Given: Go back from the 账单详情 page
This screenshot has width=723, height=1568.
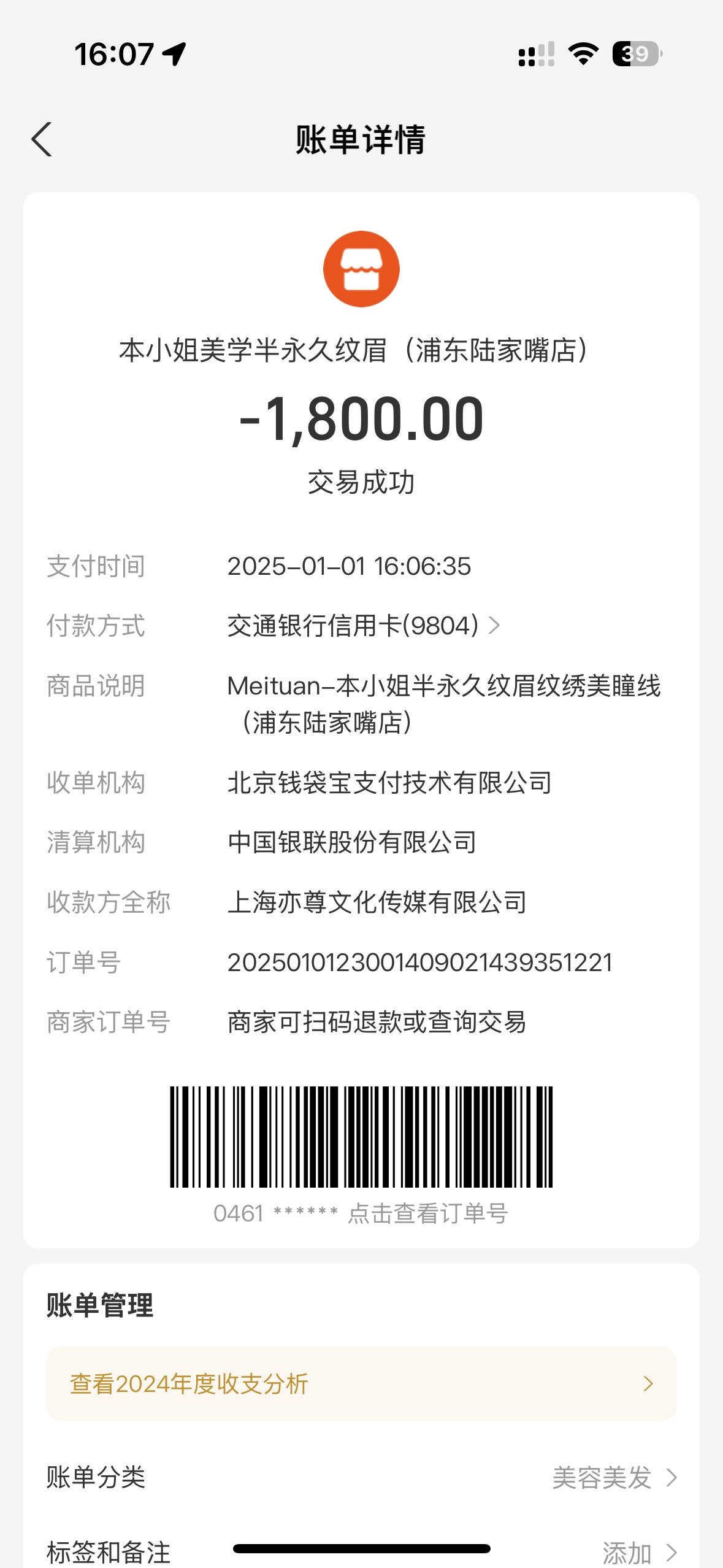Looking at the screenshot, I should click(42, 139).
